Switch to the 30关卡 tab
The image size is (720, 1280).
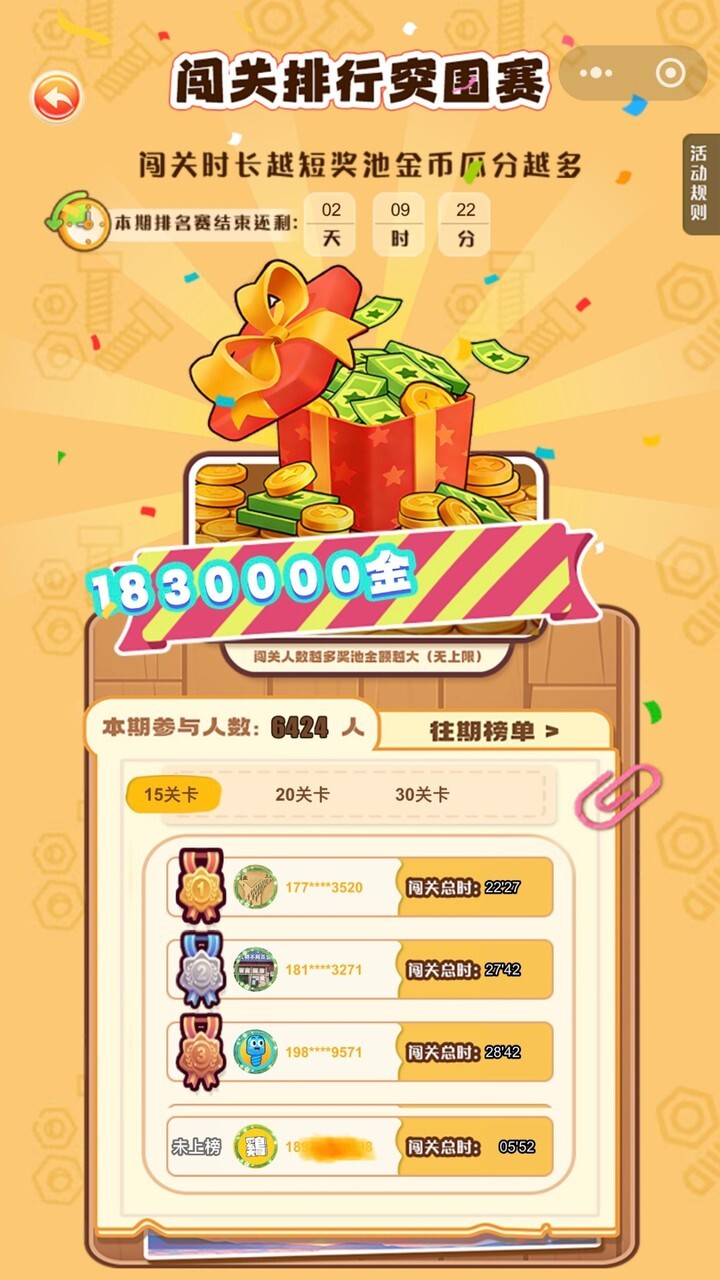click(422, 794)
